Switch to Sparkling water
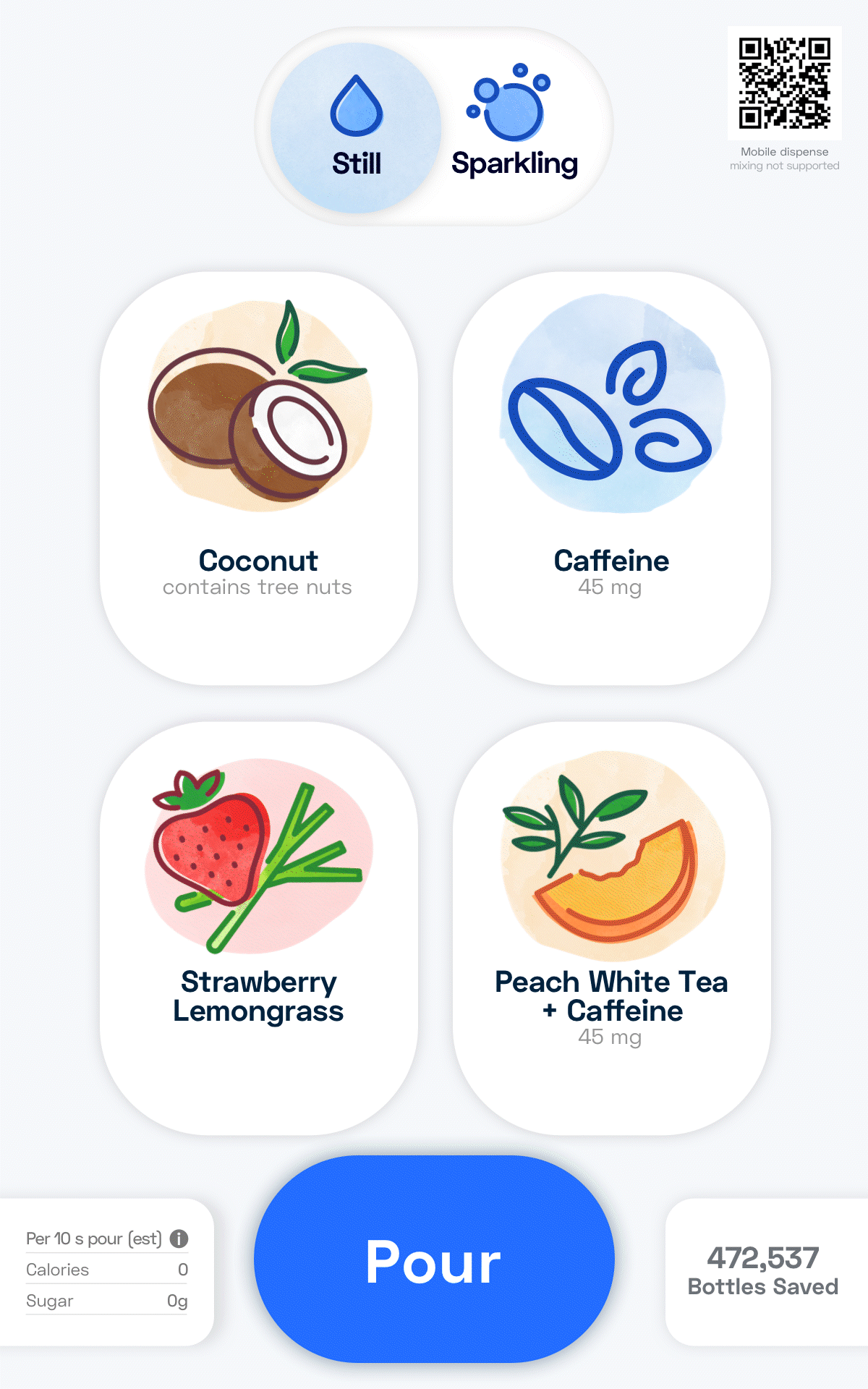Image resolution: width=868 pixels, height=1389 pixels. click(514, 128)
